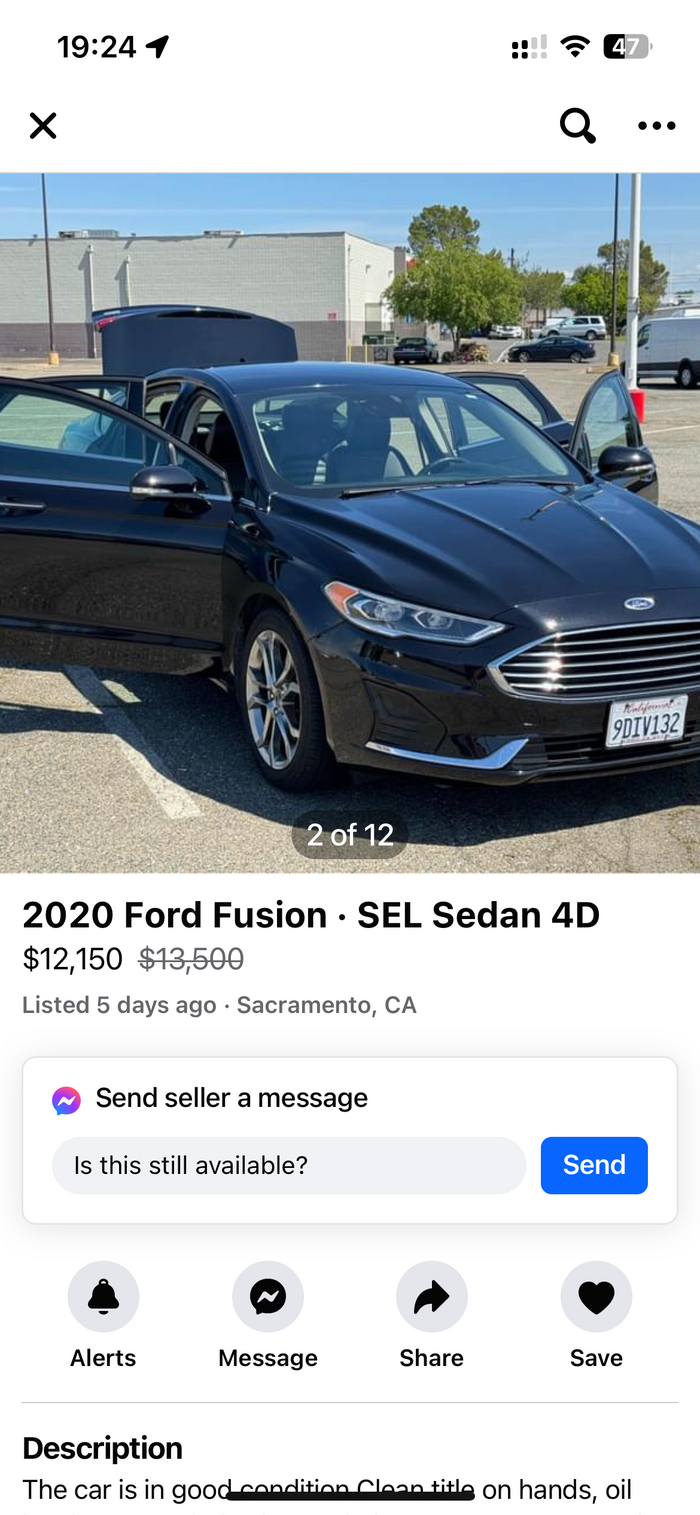
Task: Message the seller via Messenger
Action: pyautogui.click(x=268, y=1297)
